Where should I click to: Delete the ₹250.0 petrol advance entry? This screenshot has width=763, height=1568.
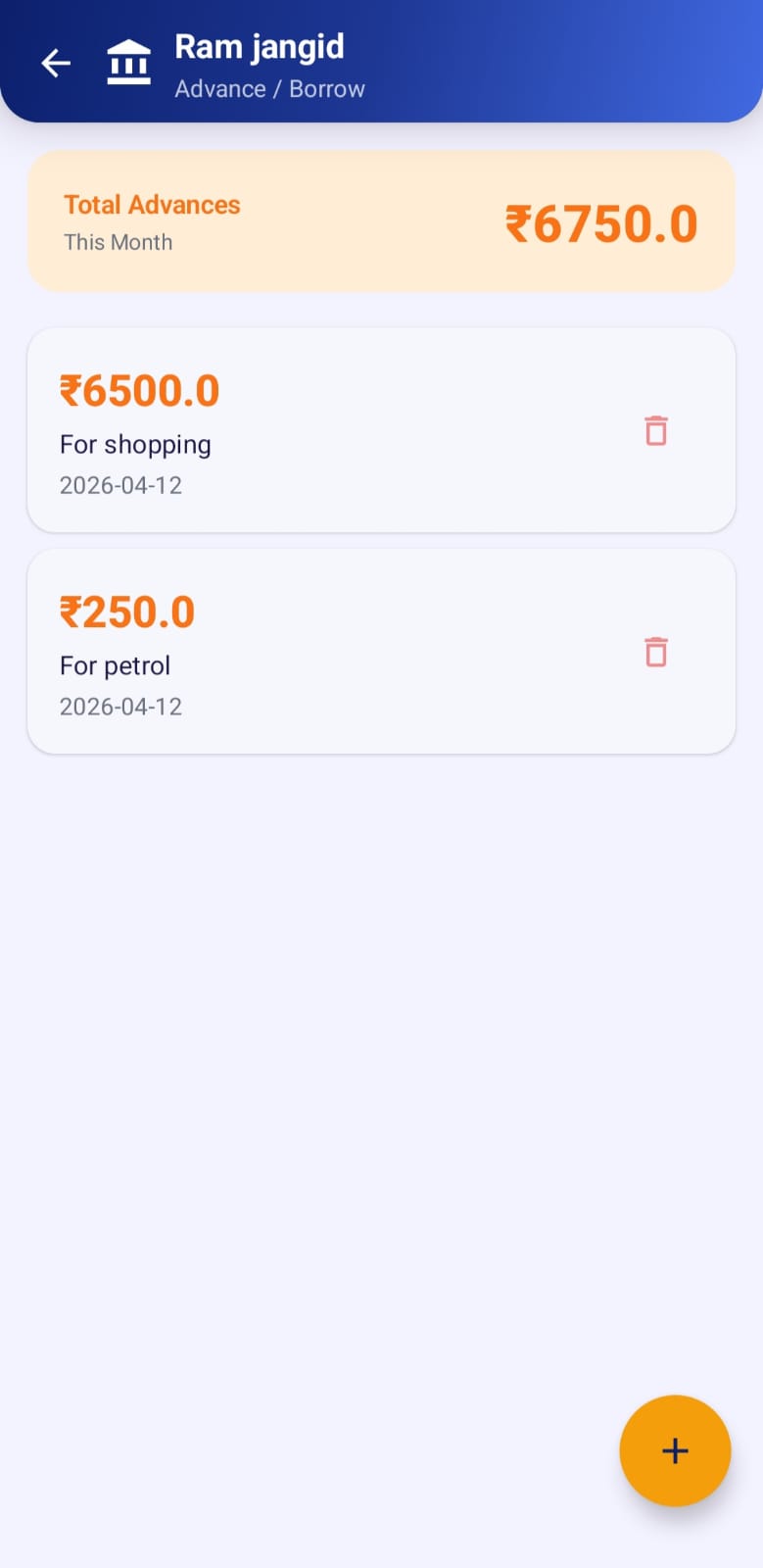coord(655,651)
